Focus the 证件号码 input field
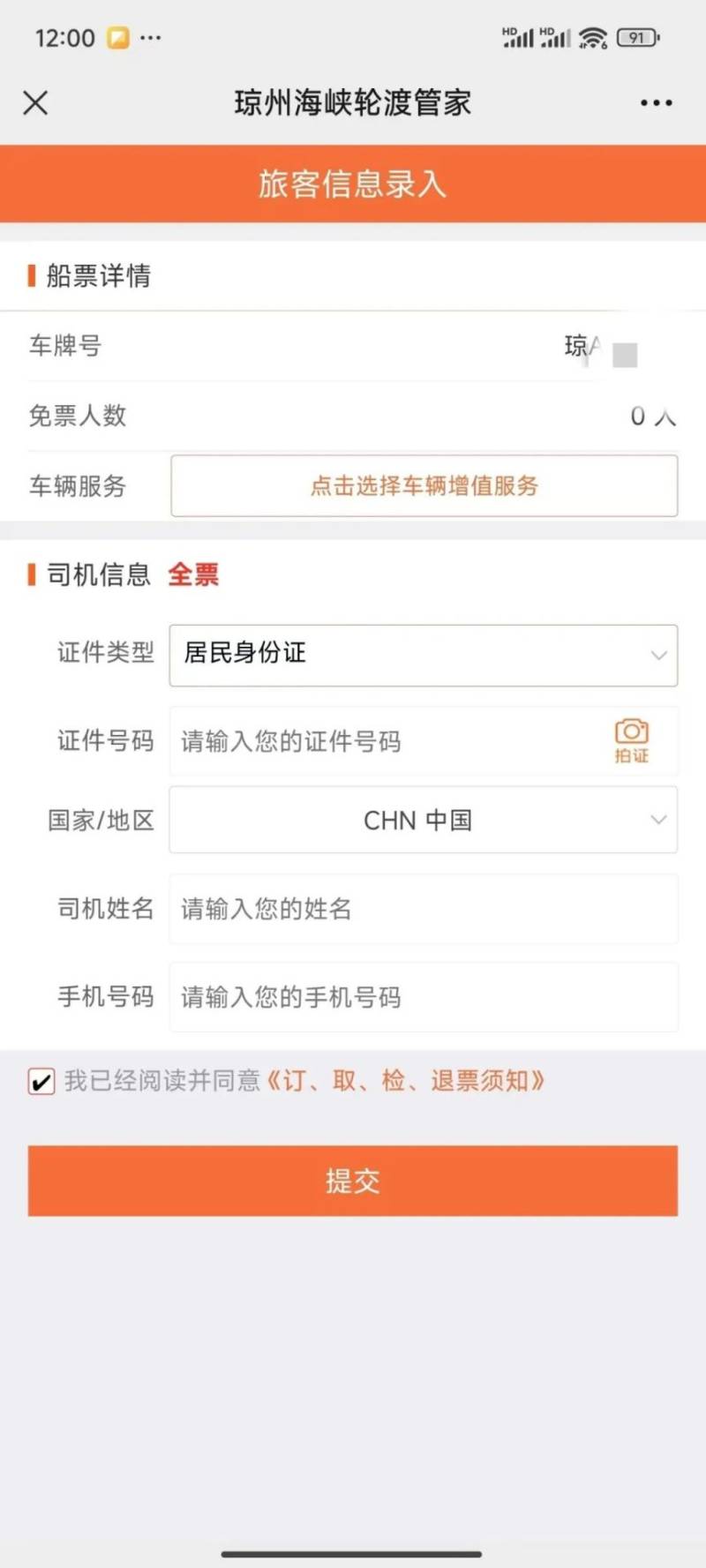Screen dimensions: 706x1568 point(388,741)
